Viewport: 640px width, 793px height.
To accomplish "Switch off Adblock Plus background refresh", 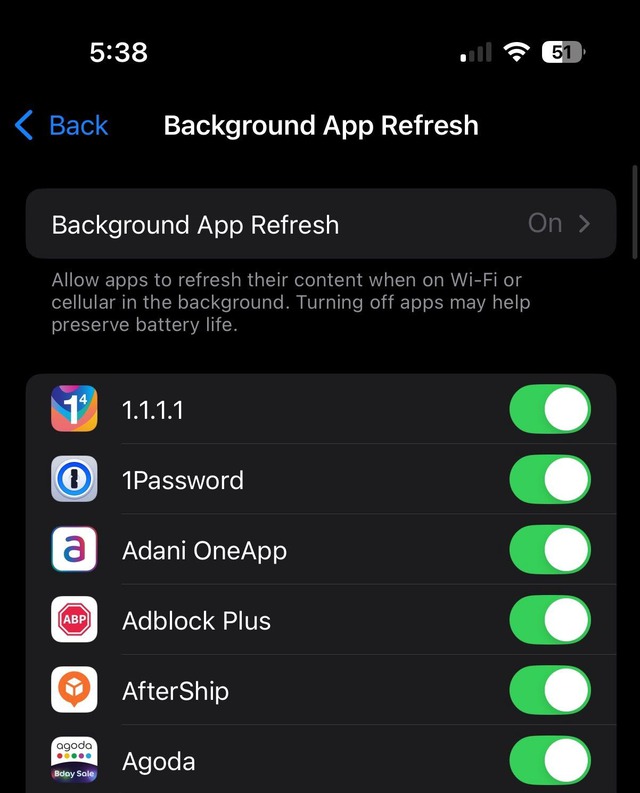I will coord(550,620).
